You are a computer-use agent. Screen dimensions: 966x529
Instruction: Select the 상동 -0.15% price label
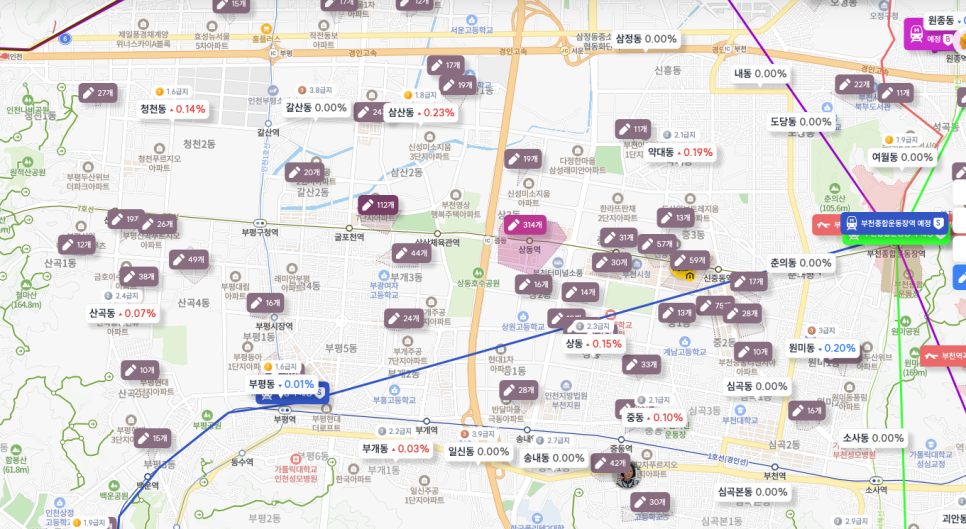(593, 344)
